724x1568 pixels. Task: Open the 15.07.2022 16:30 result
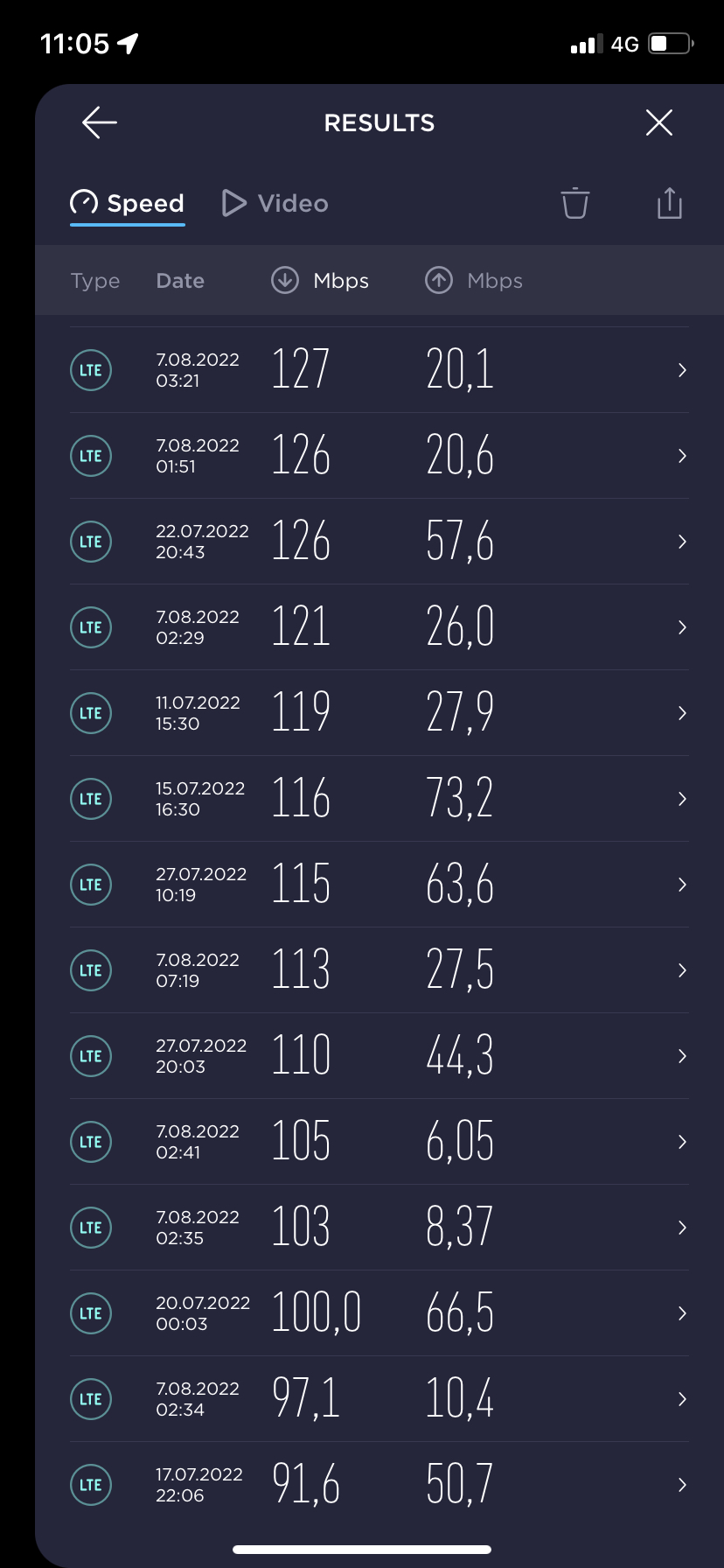click(x=379, y=799)
